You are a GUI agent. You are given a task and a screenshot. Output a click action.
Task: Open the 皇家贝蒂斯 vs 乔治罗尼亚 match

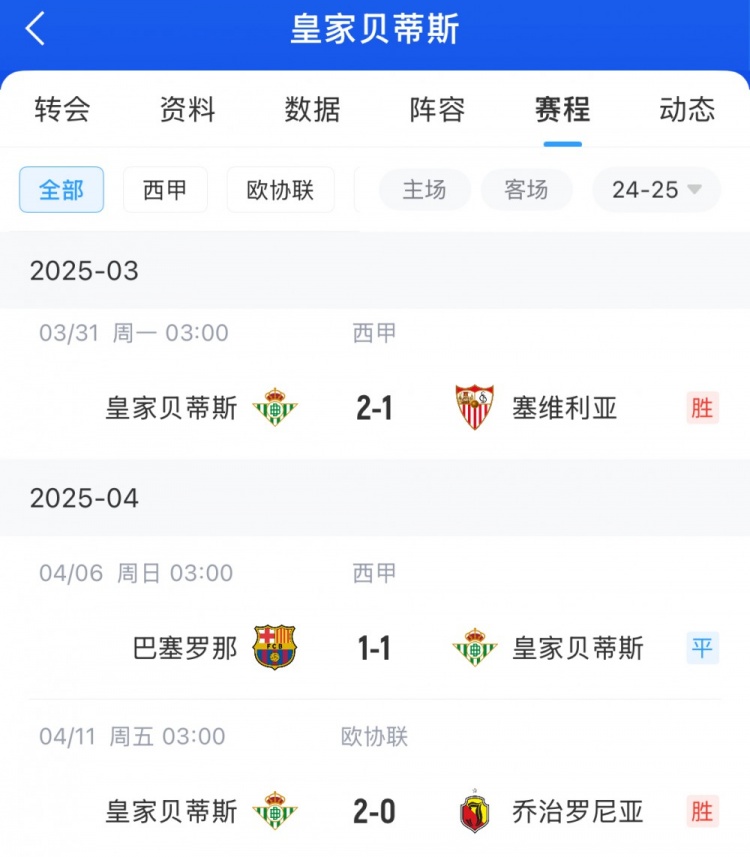[x=375, y=811]
